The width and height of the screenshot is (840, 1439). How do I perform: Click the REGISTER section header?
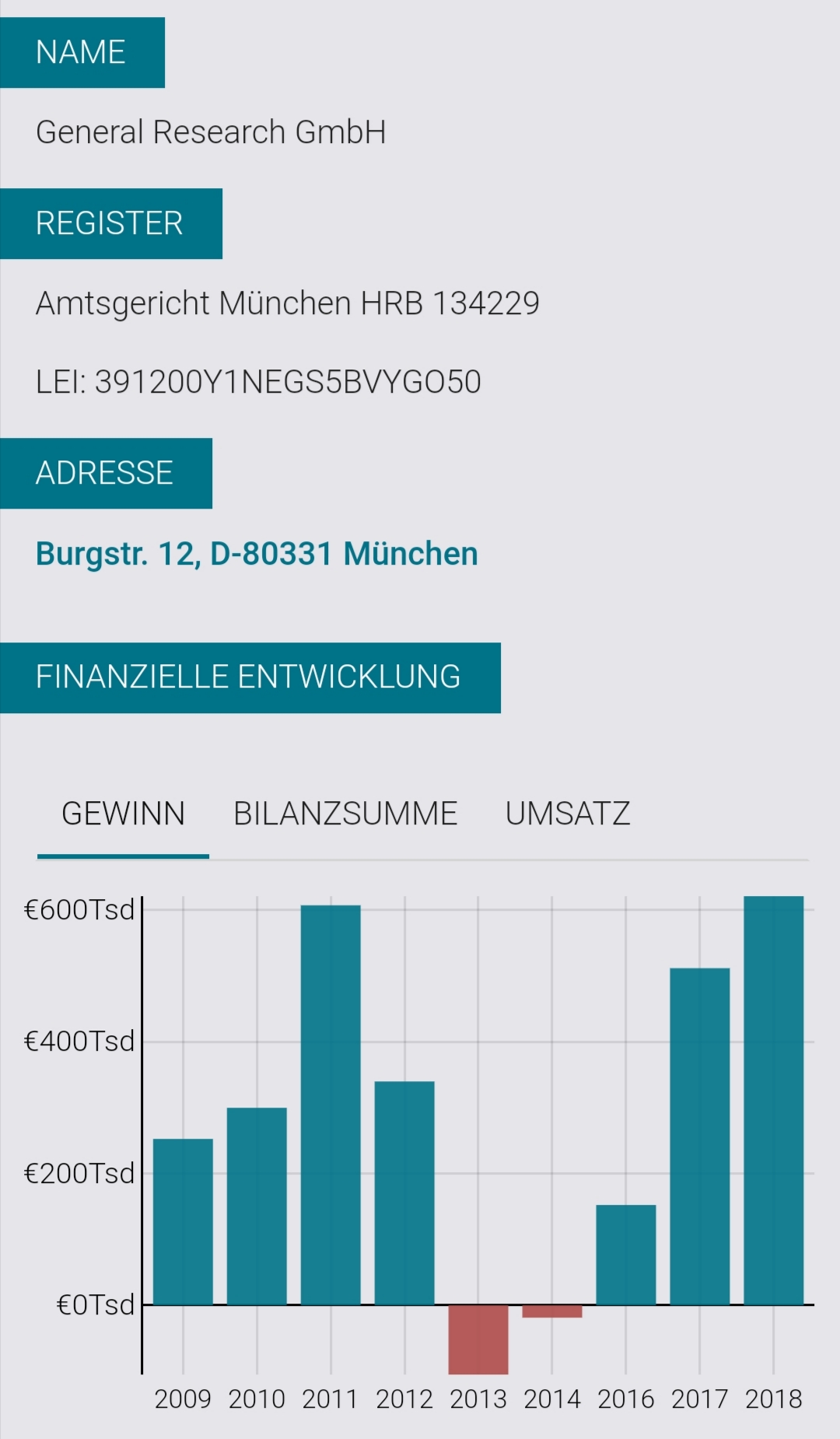click(112, 222)
